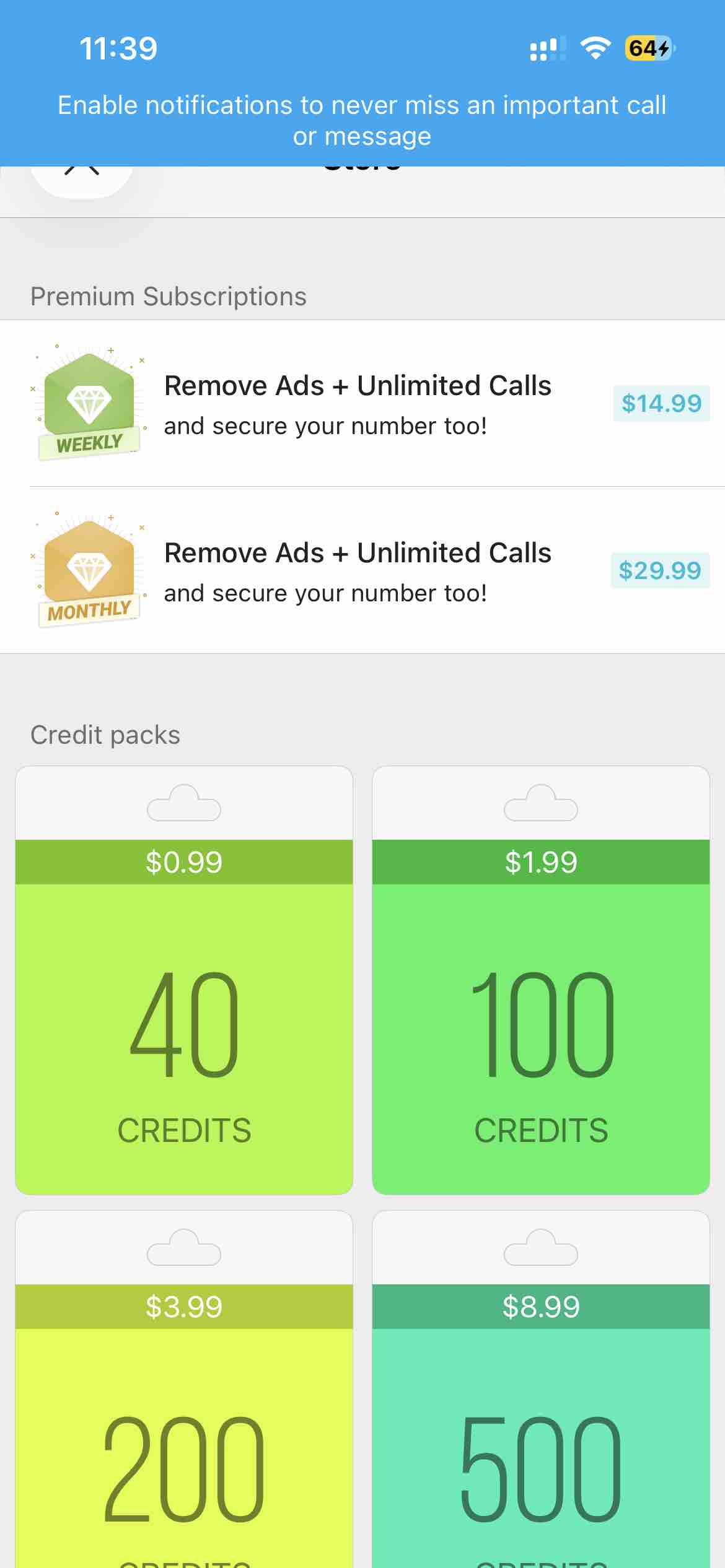Viewport: 725px width, 1568px height.
Task: Buy weekly plan for $14.99
Action: (661, 404)
